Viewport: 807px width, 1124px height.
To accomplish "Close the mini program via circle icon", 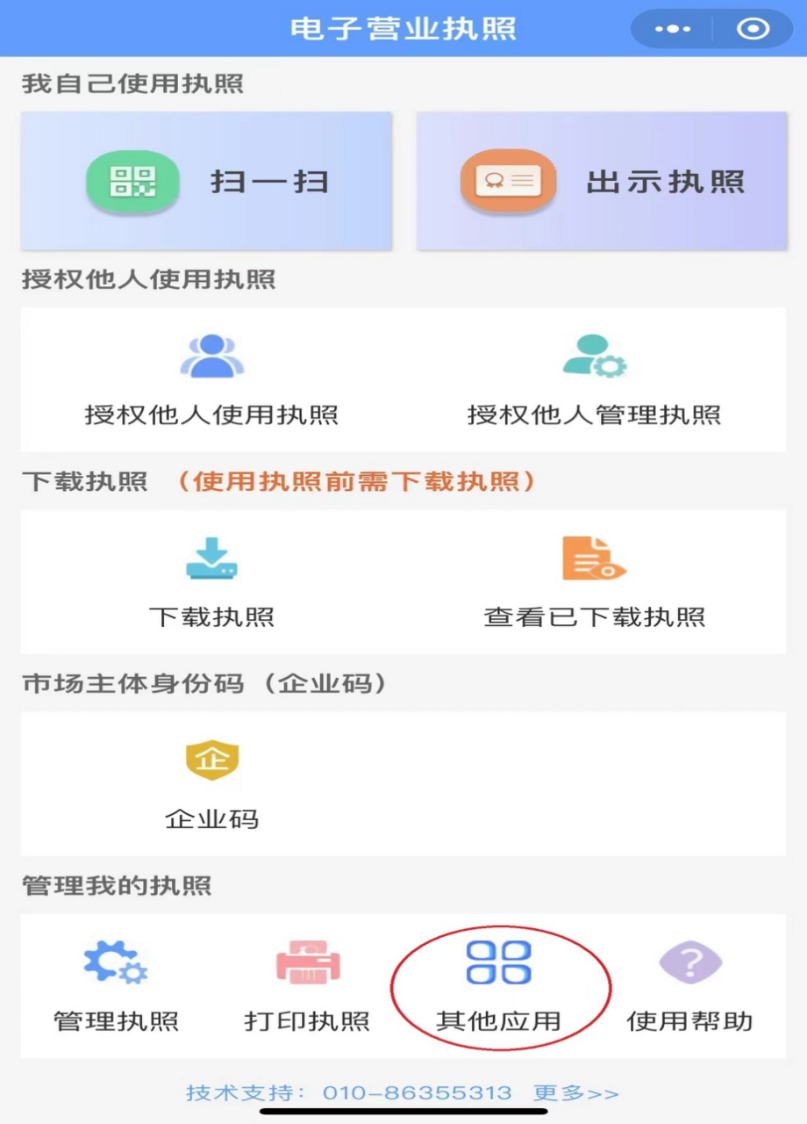I will [752, 29].
